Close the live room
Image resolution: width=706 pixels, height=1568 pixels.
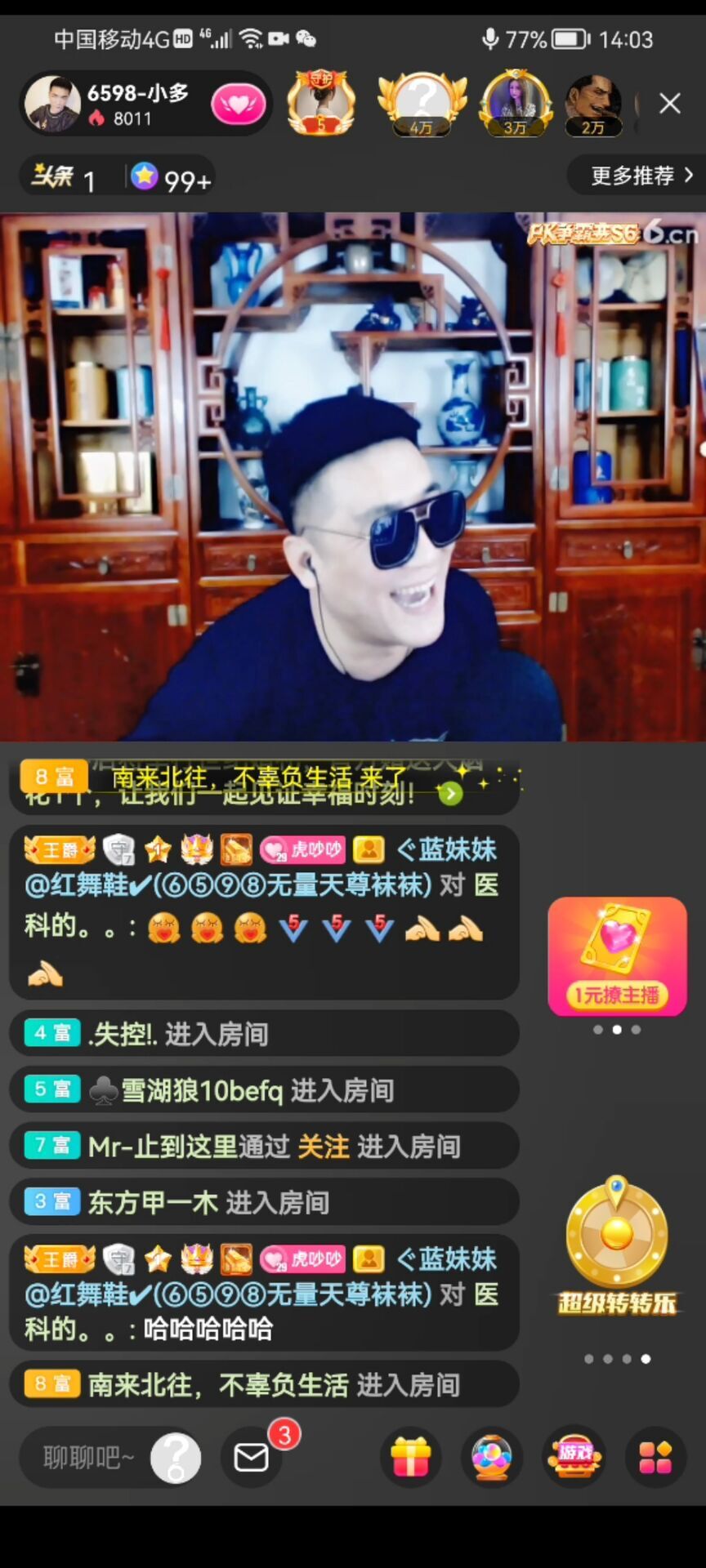[670, 103]
